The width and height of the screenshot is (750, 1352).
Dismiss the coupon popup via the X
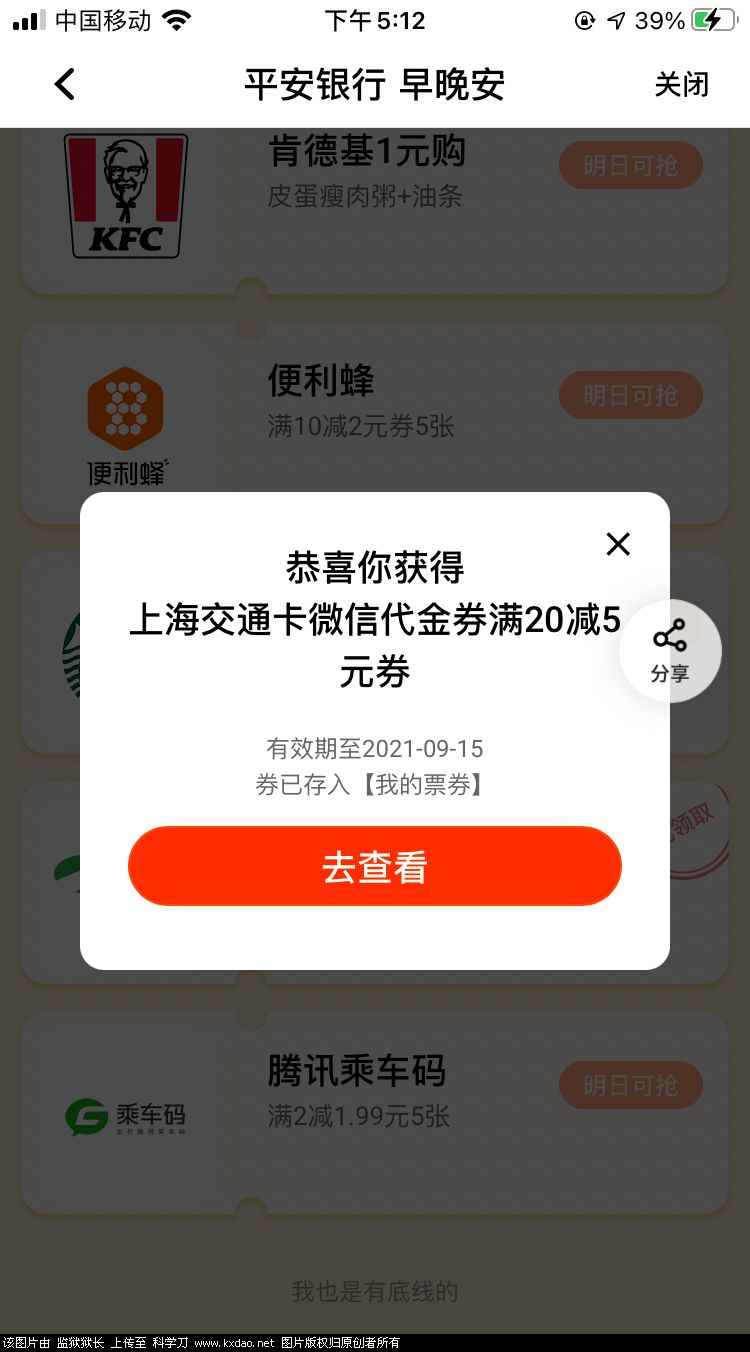618,544
